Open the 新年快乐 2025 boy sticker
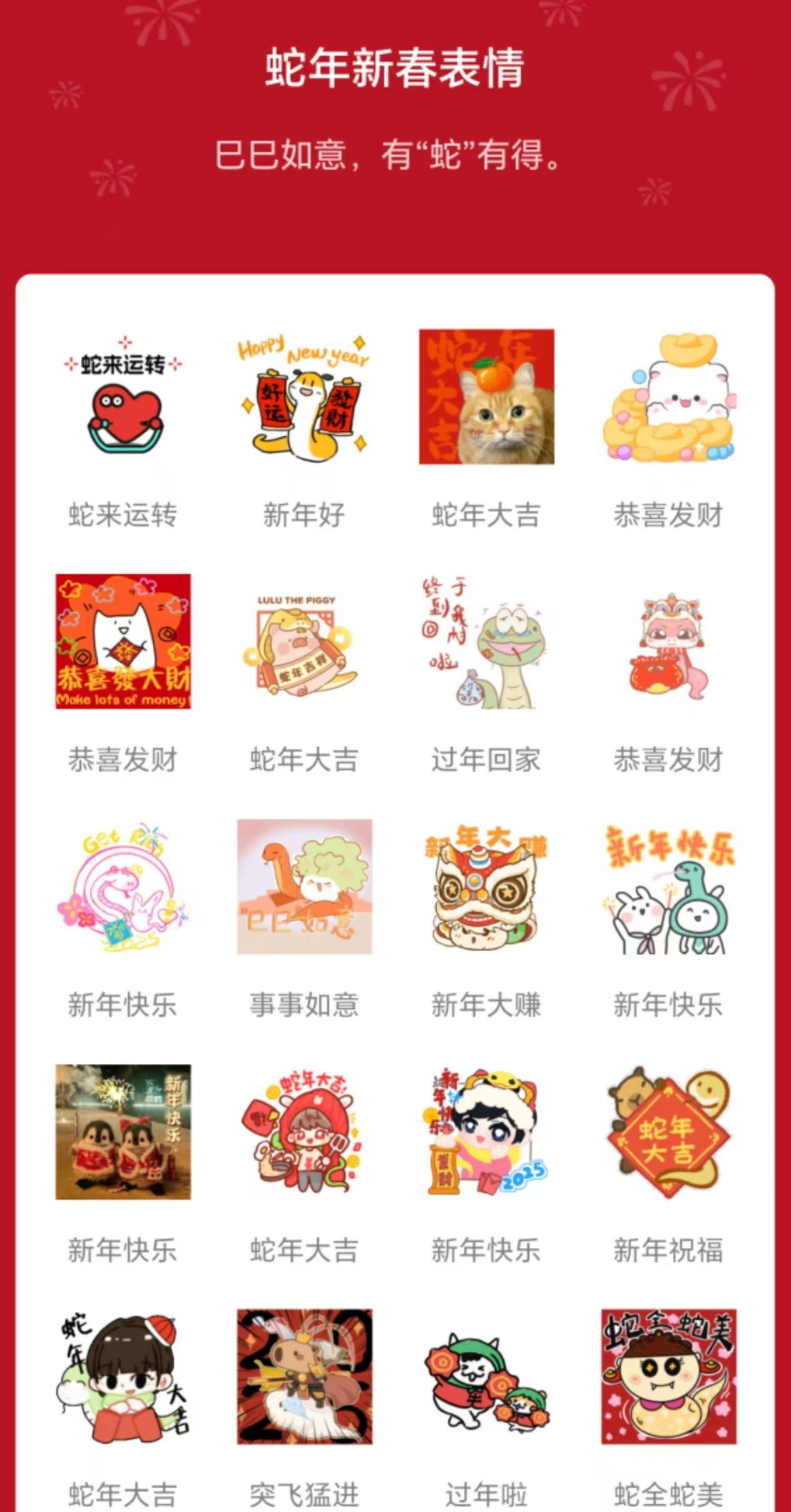 pyautogui.click(x=486, y=1132)
